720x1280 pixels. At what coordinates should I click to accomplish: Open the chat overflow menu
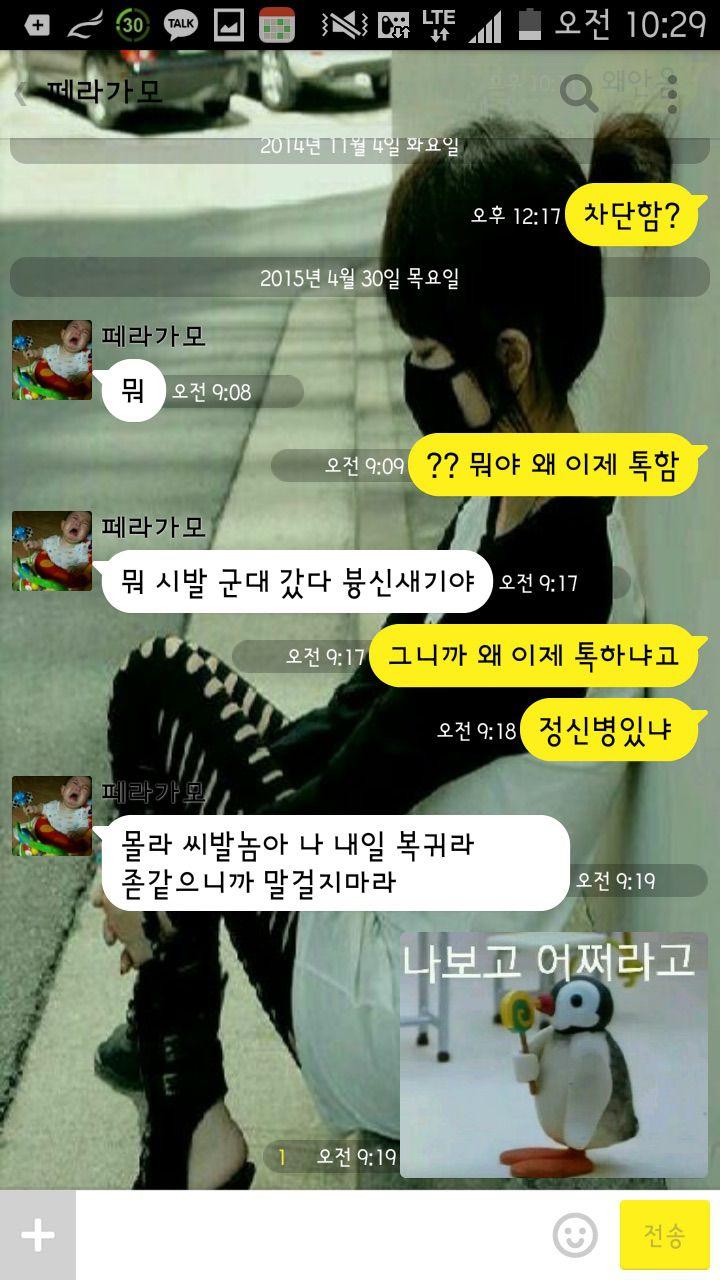click(671, 93)
